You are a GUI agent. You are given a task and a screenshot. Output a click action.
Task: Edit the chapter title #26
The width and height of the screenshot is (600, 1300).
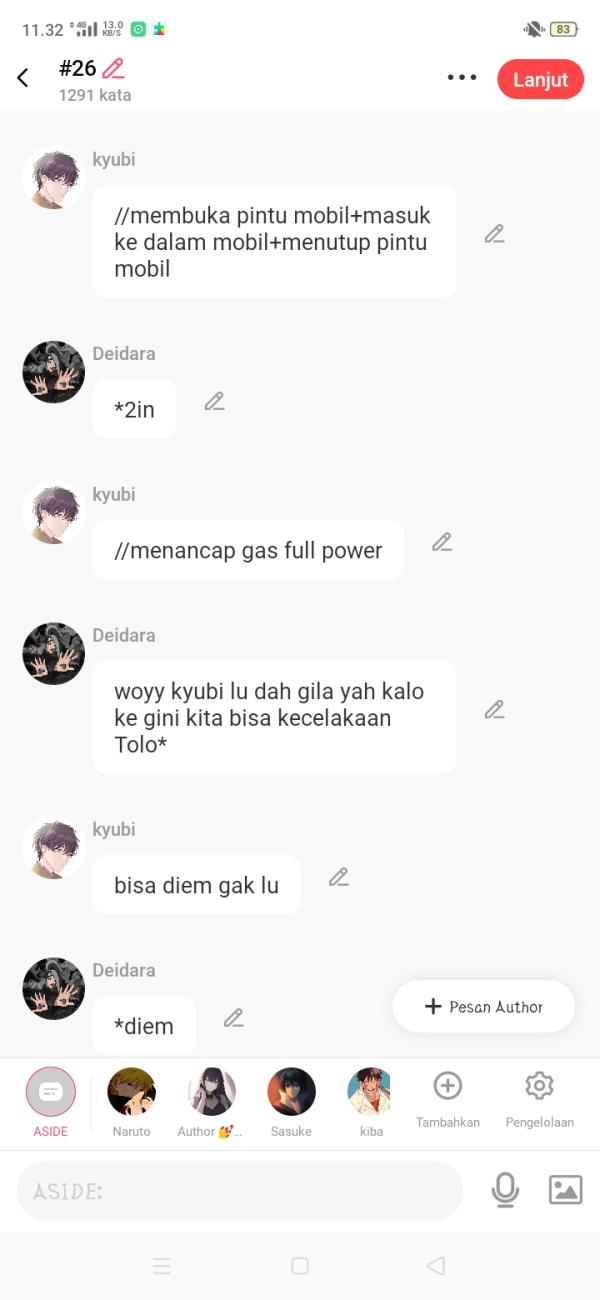[113, 69]
